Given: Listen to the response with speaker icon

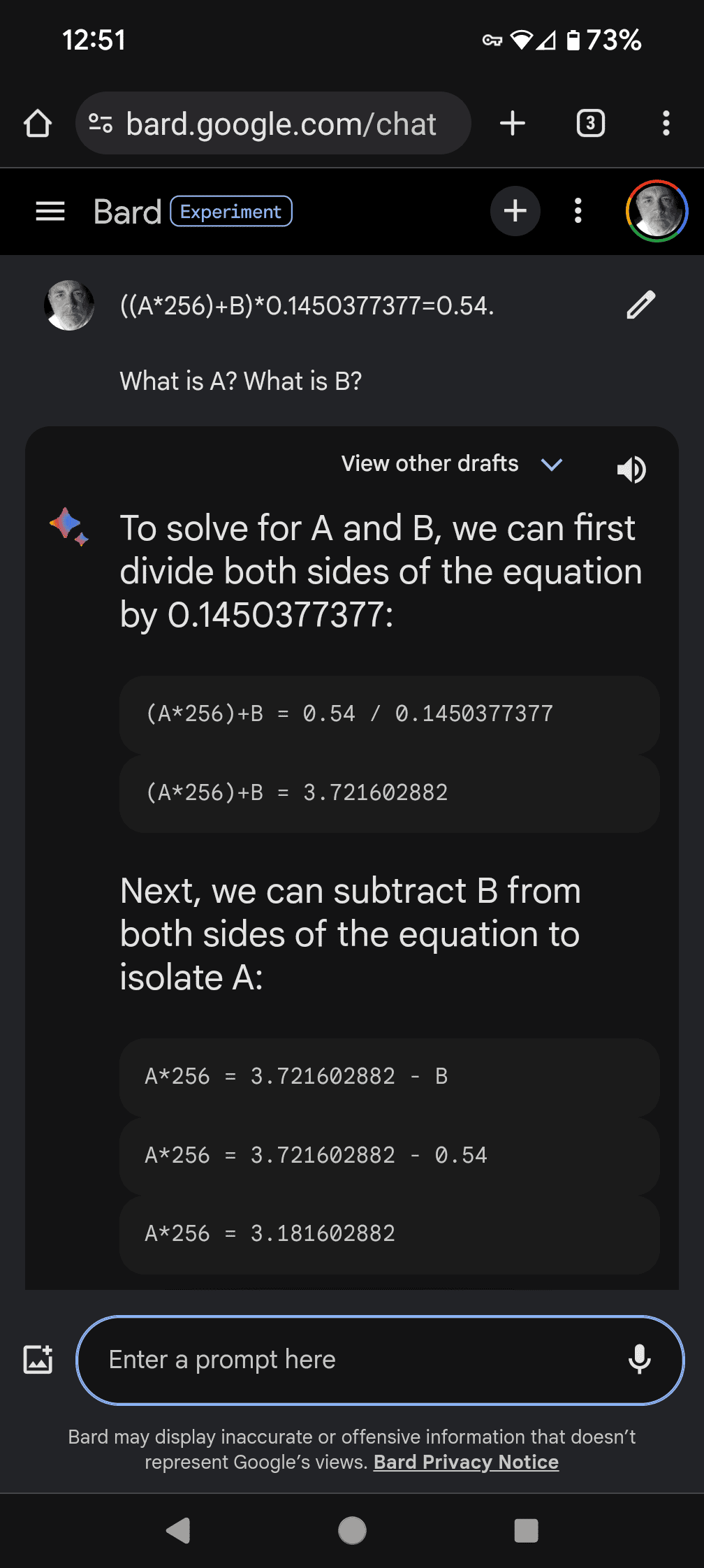Looking at the screenshot, I should coord(631,470).
